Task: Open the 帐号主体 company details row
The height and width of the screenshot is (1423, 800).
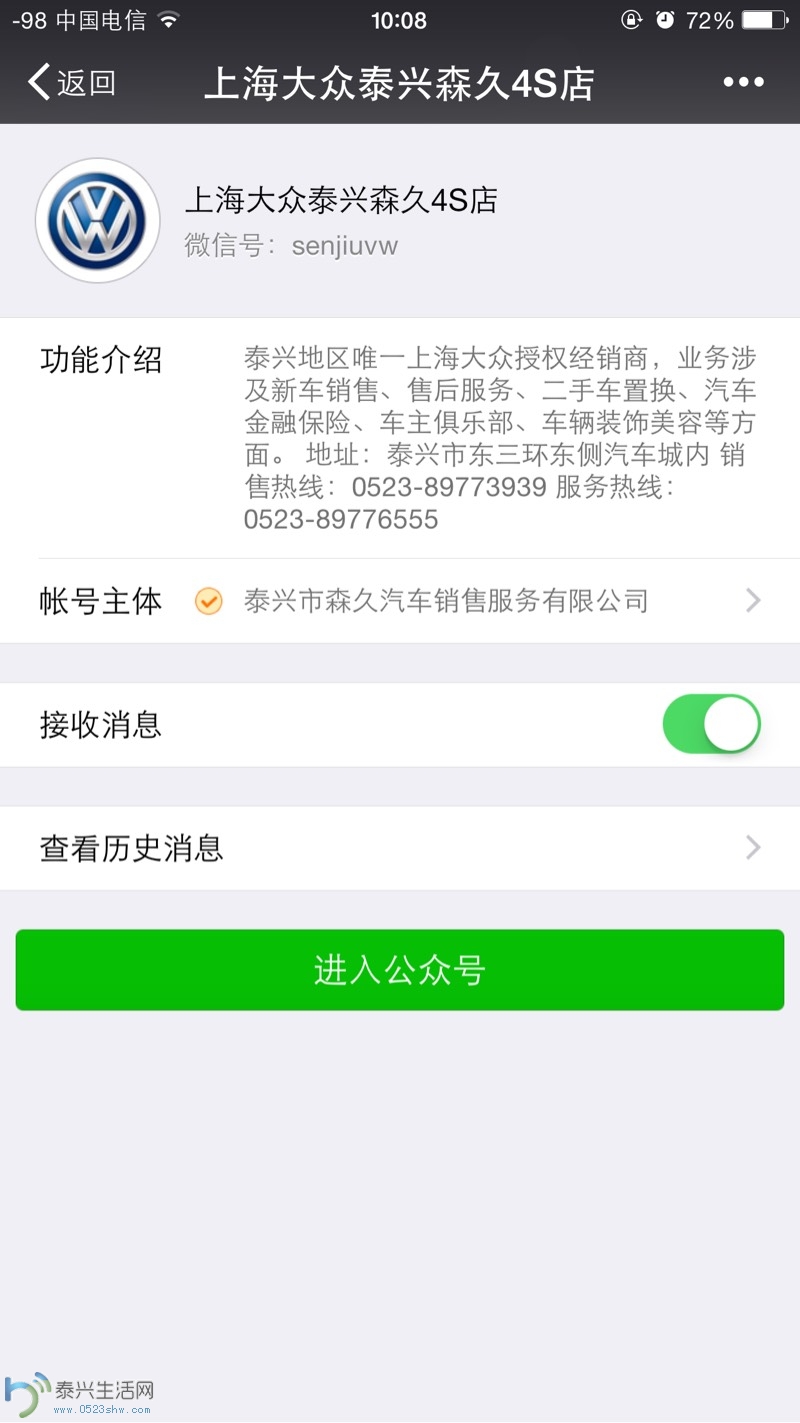Action: (400, 601)
